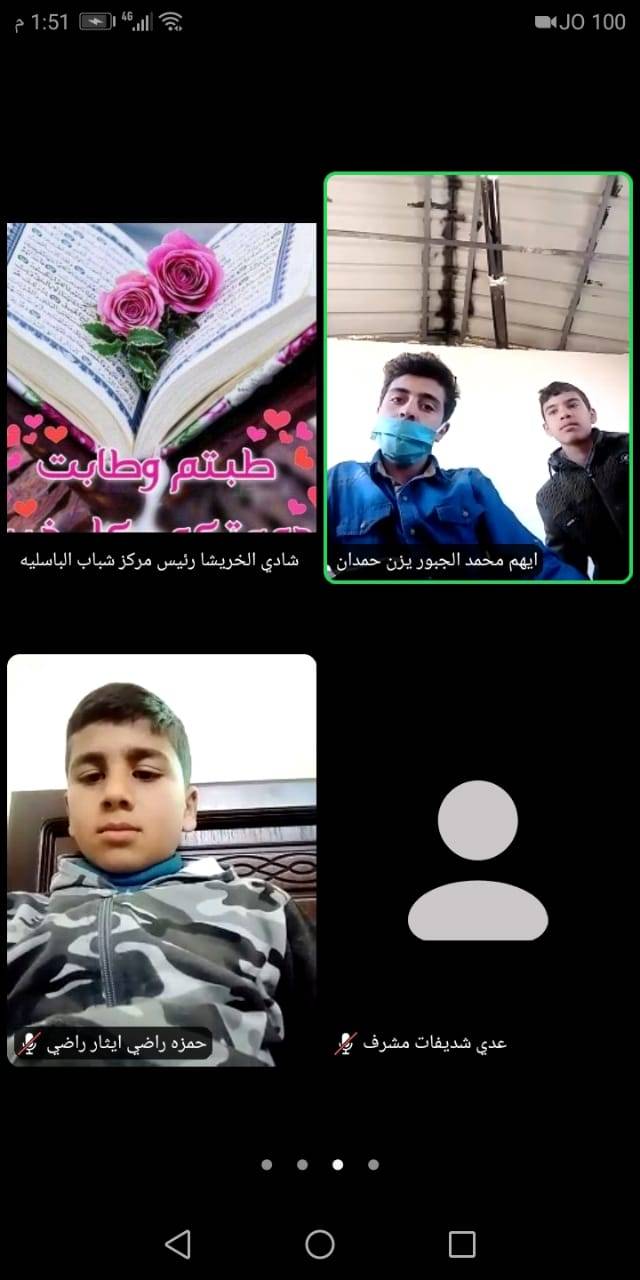Viewport: 640px width, 1280px height.
Task: Jump to the last page indicator dot
Action: (x=373, y=1164)
